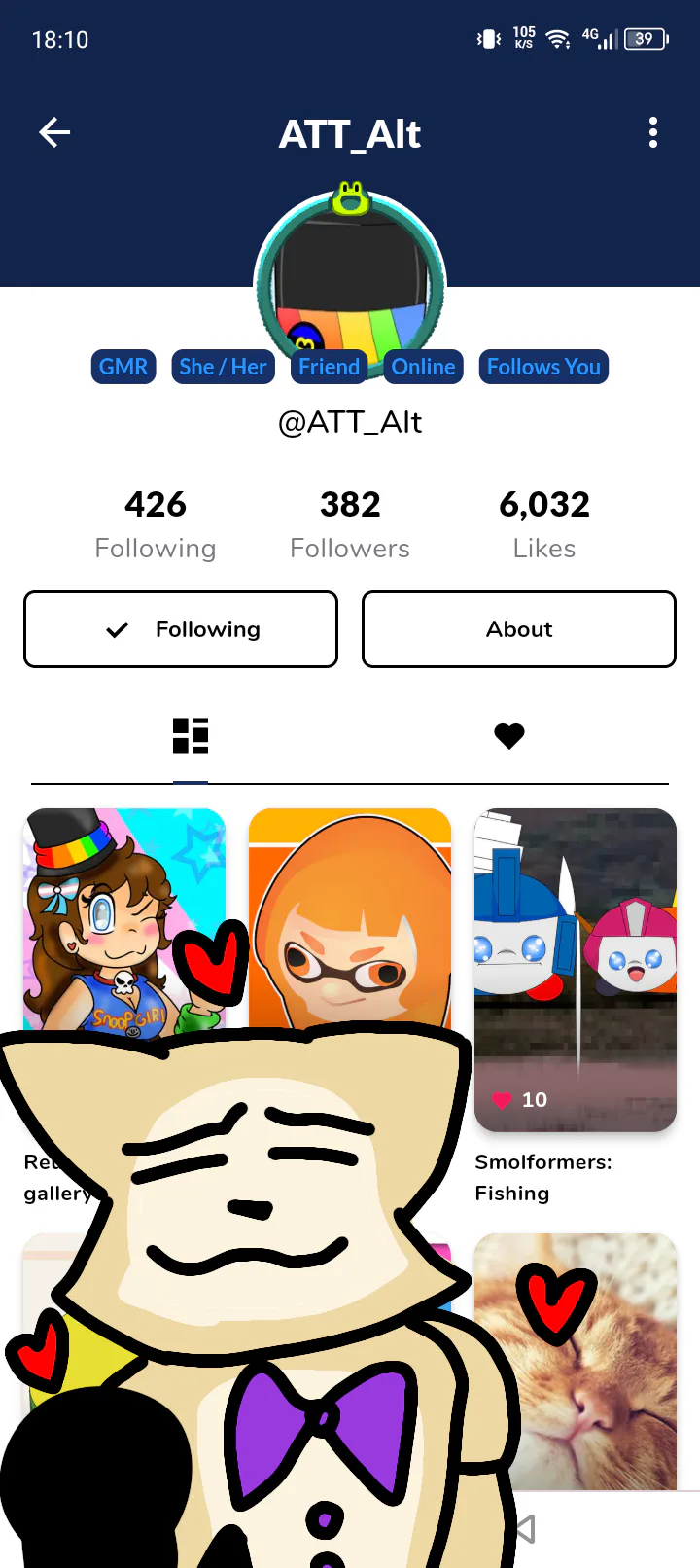Switch to the liked posts heart tab
700x1568 pixels.
pyautogui.click(x=509, y=736)
